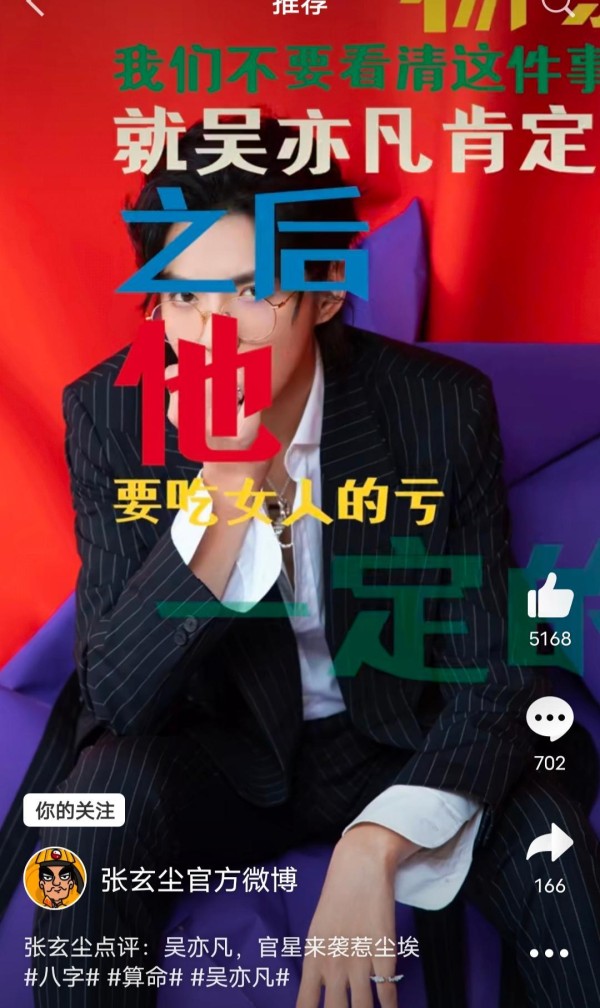The height and width of the screenshot is (1008, 600).
Task: Open the three-dot more options menu
Action: click(x=549, y=953)
